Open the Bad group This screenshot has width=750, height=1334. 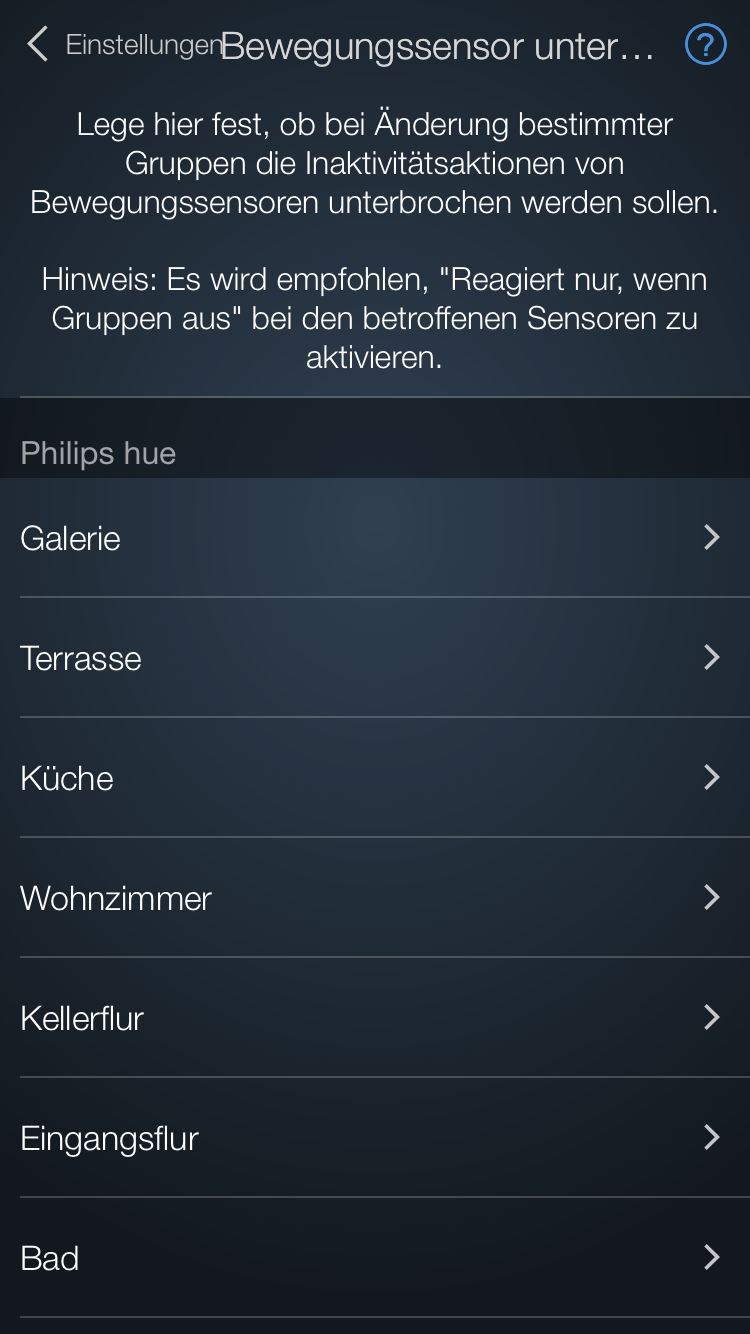(x=375, y=1258)
